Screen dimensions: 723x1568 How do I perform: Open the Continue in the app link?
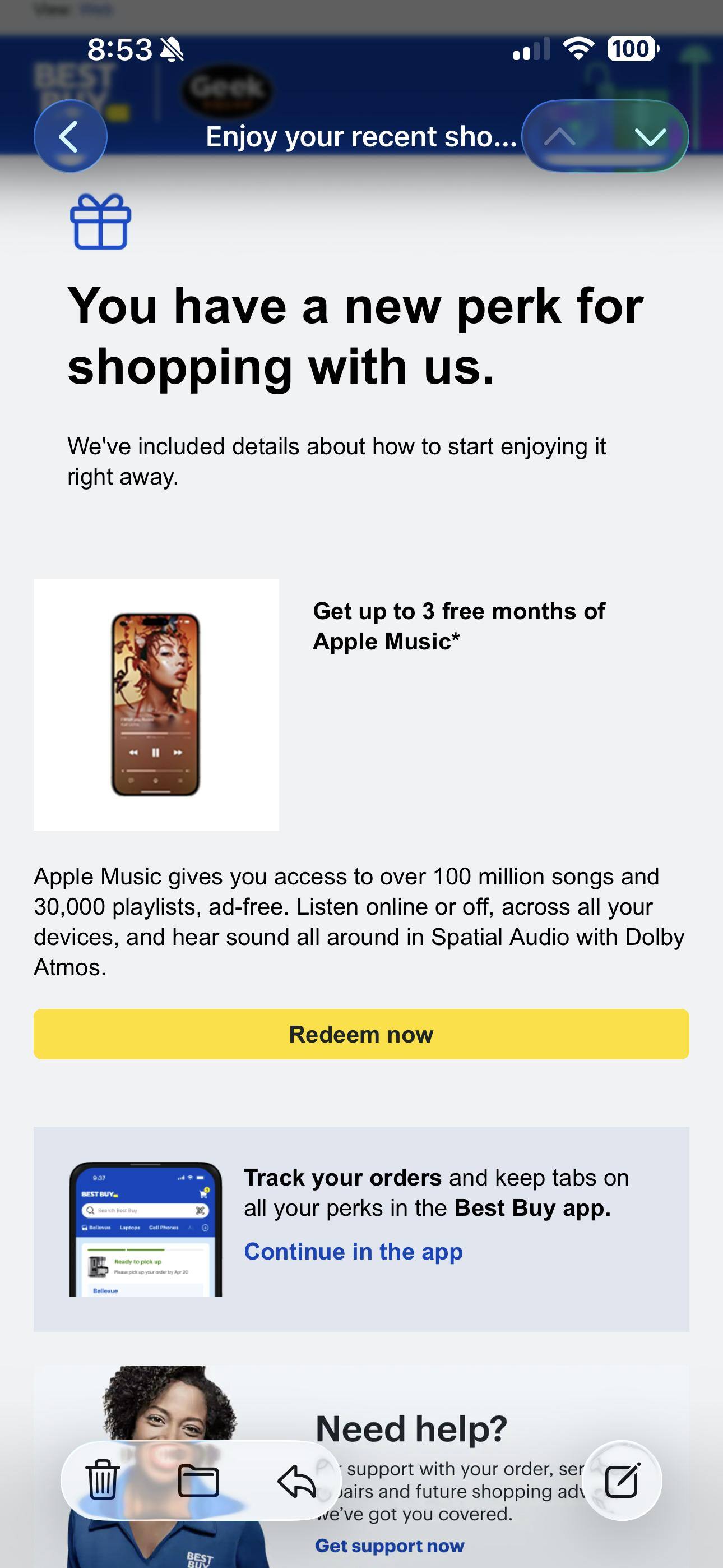click(353, 1252)
